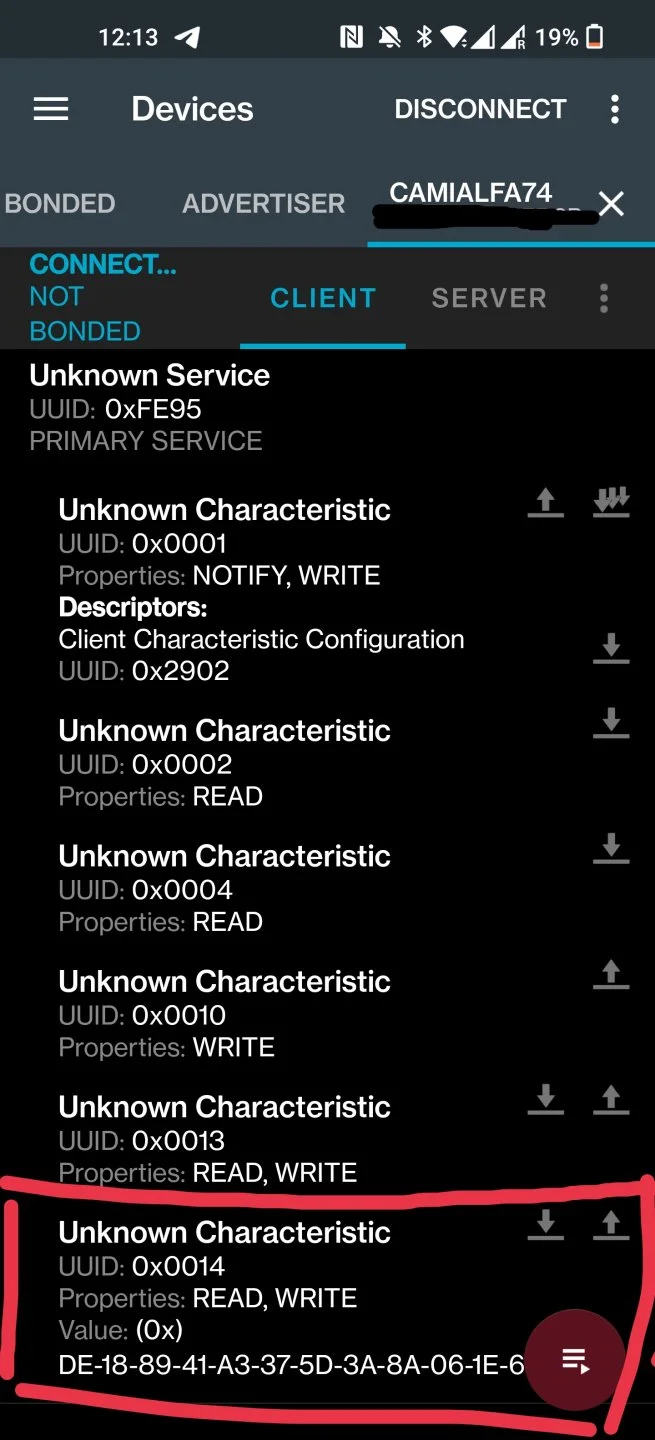Open the hamburger navigation drawer
655x1440 pixels.
tap(51, 109)
